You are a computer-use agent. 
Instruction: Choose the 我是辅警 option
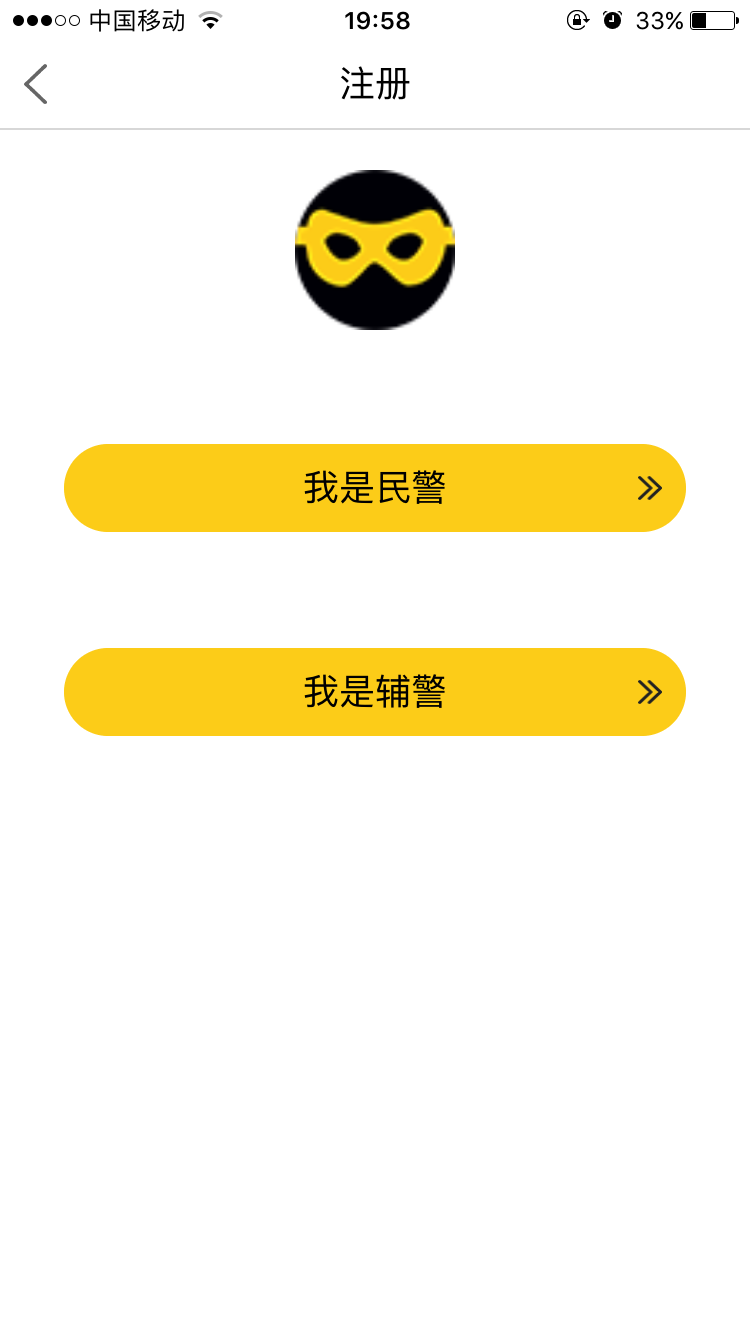[375, 692]
